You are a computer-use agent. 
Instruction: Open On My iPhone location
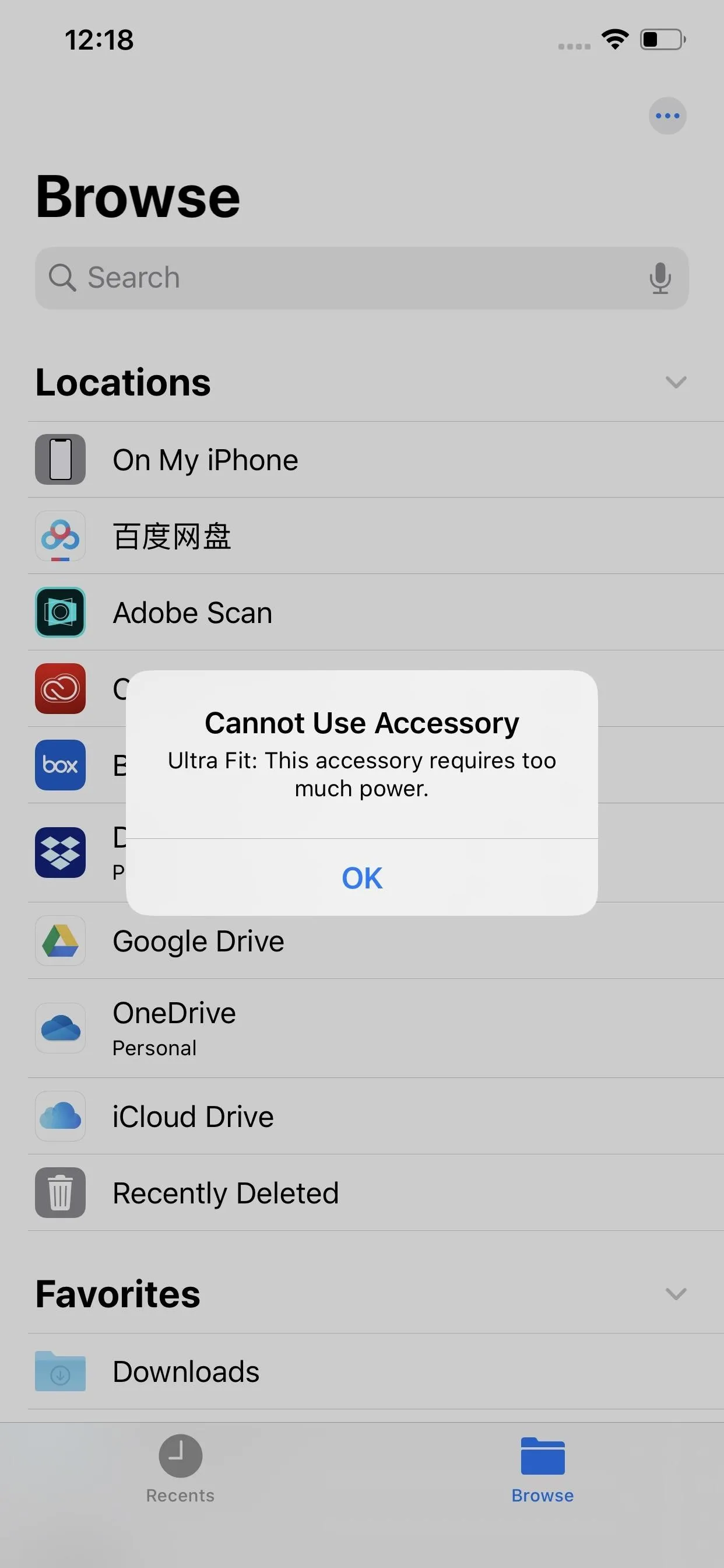click(x=376, y=460)
